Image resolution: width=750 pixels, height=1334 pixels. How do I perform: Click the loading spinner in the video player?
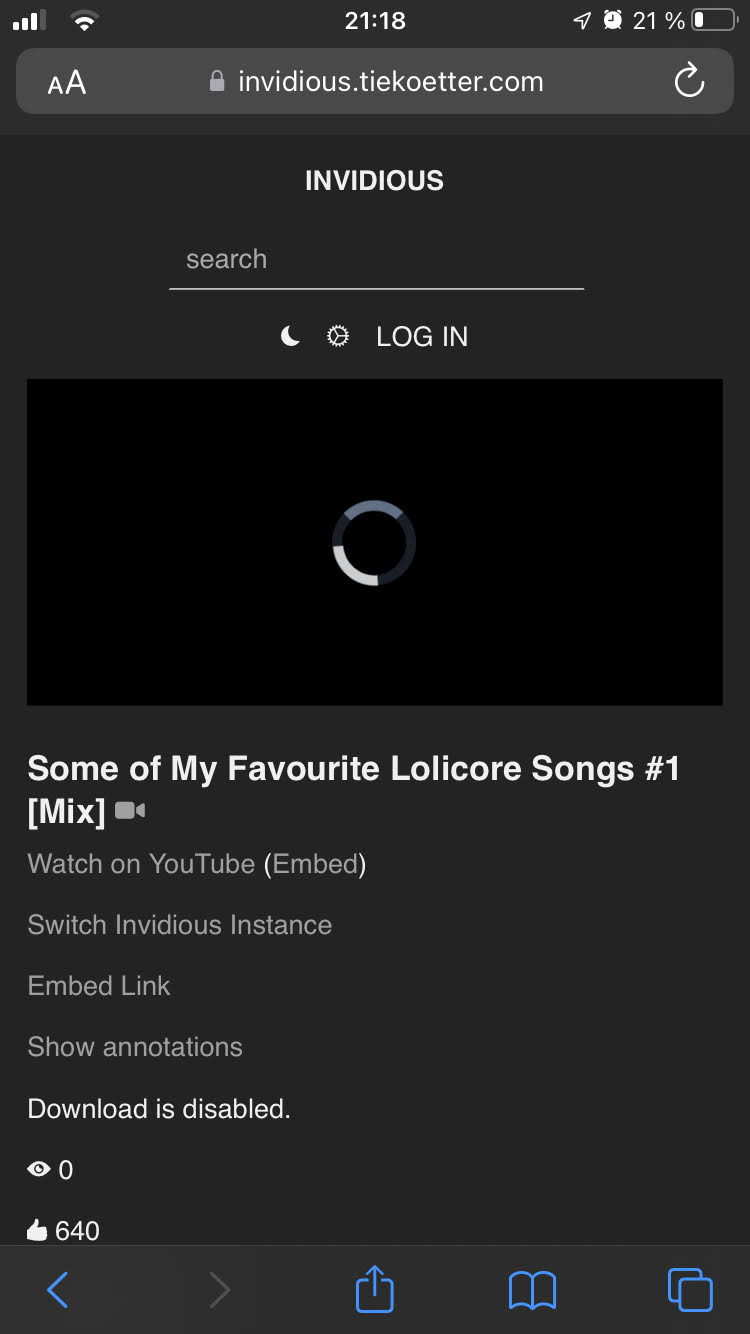tap(374, 542)
